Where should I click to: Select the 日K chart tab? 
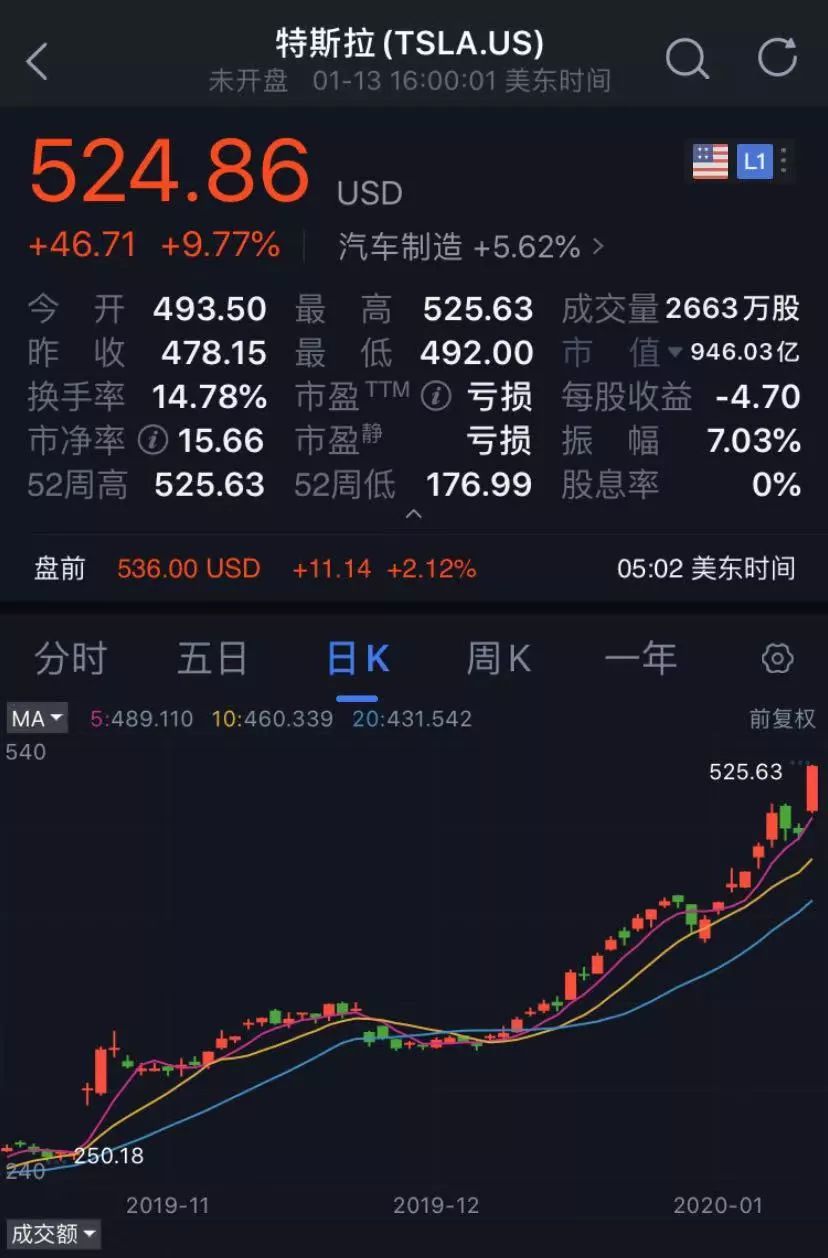[357, 659]
